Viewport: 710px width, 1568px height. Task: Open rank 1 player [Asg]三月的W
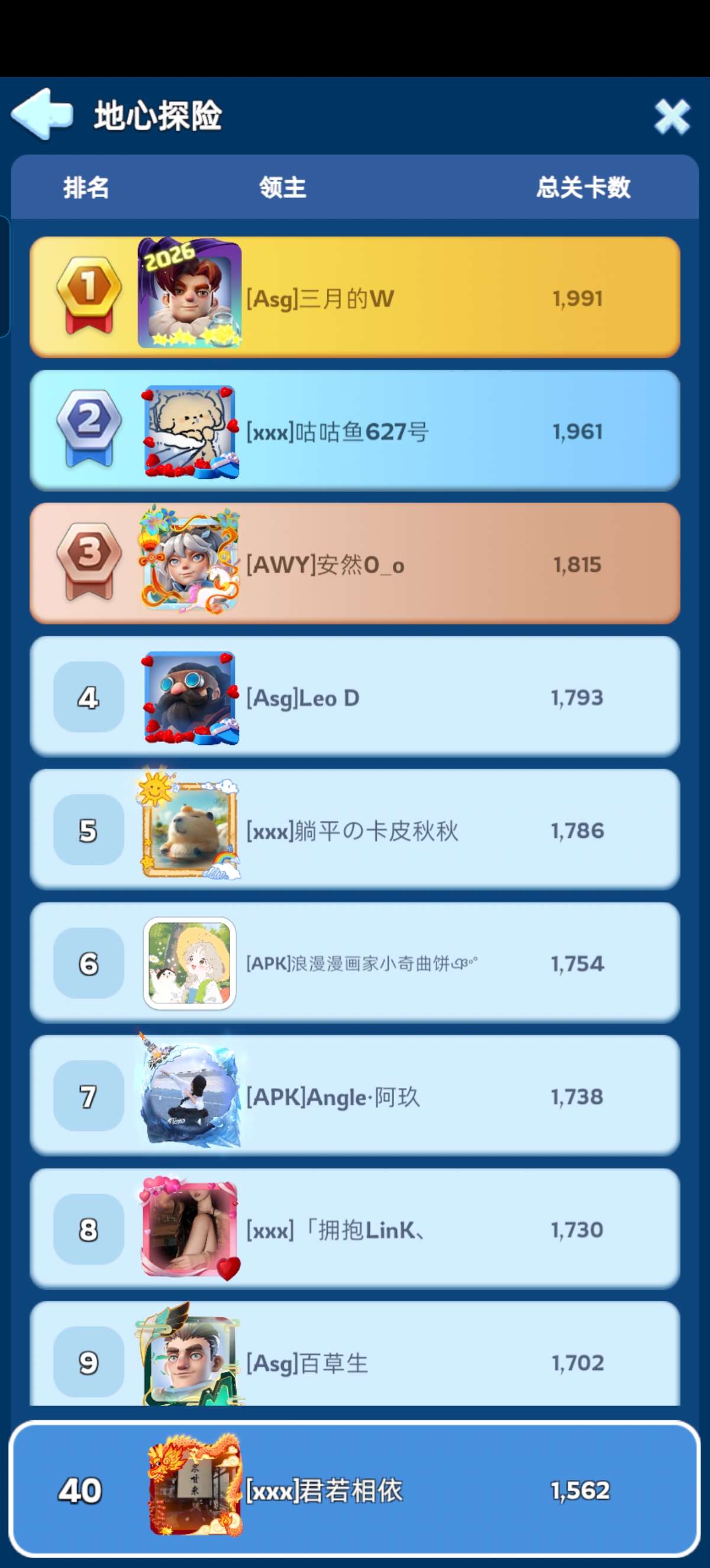(354, 297)
